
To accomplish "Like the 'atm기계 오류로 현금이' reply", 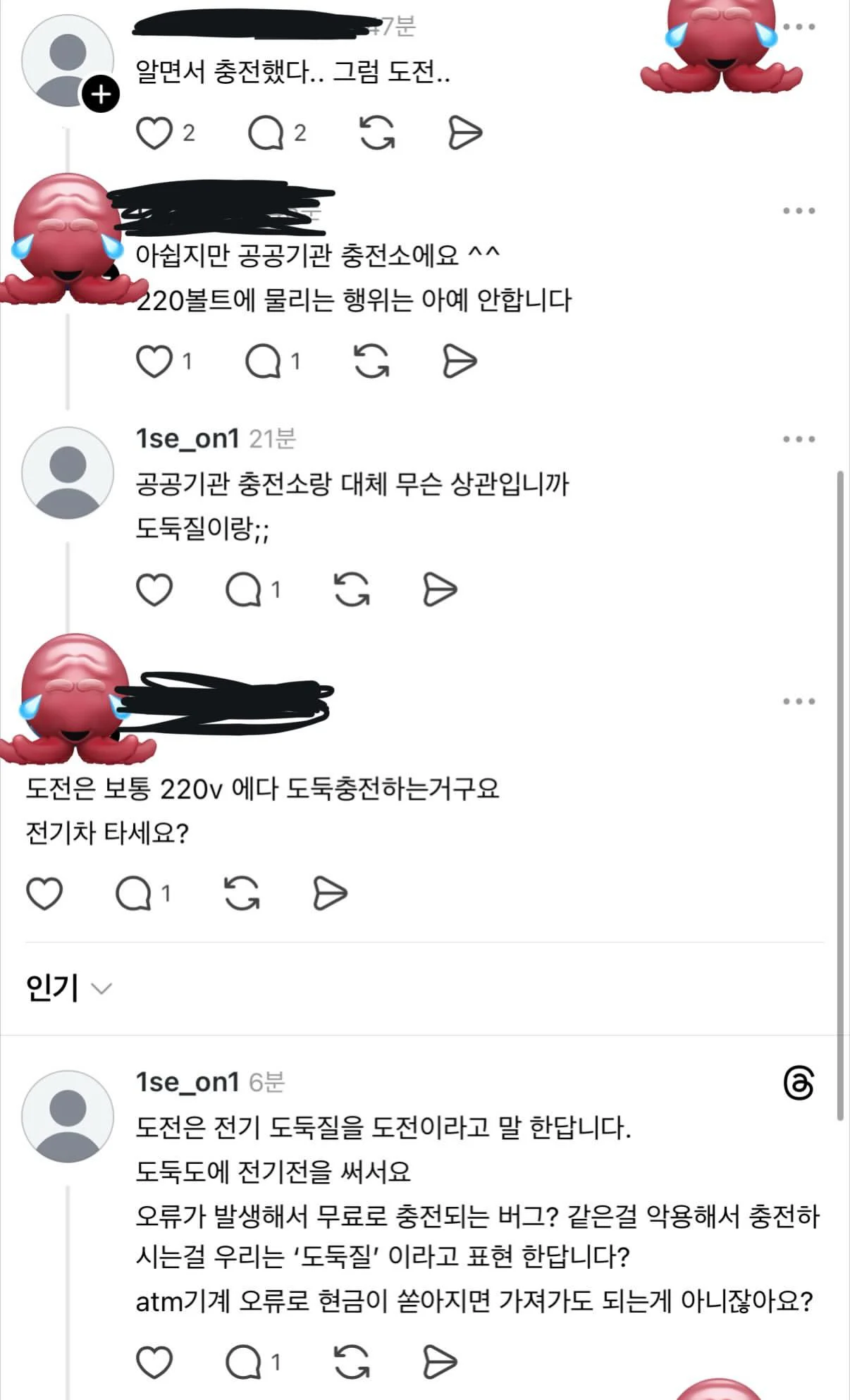I will pyautogui.click(x=154, y=1363).
